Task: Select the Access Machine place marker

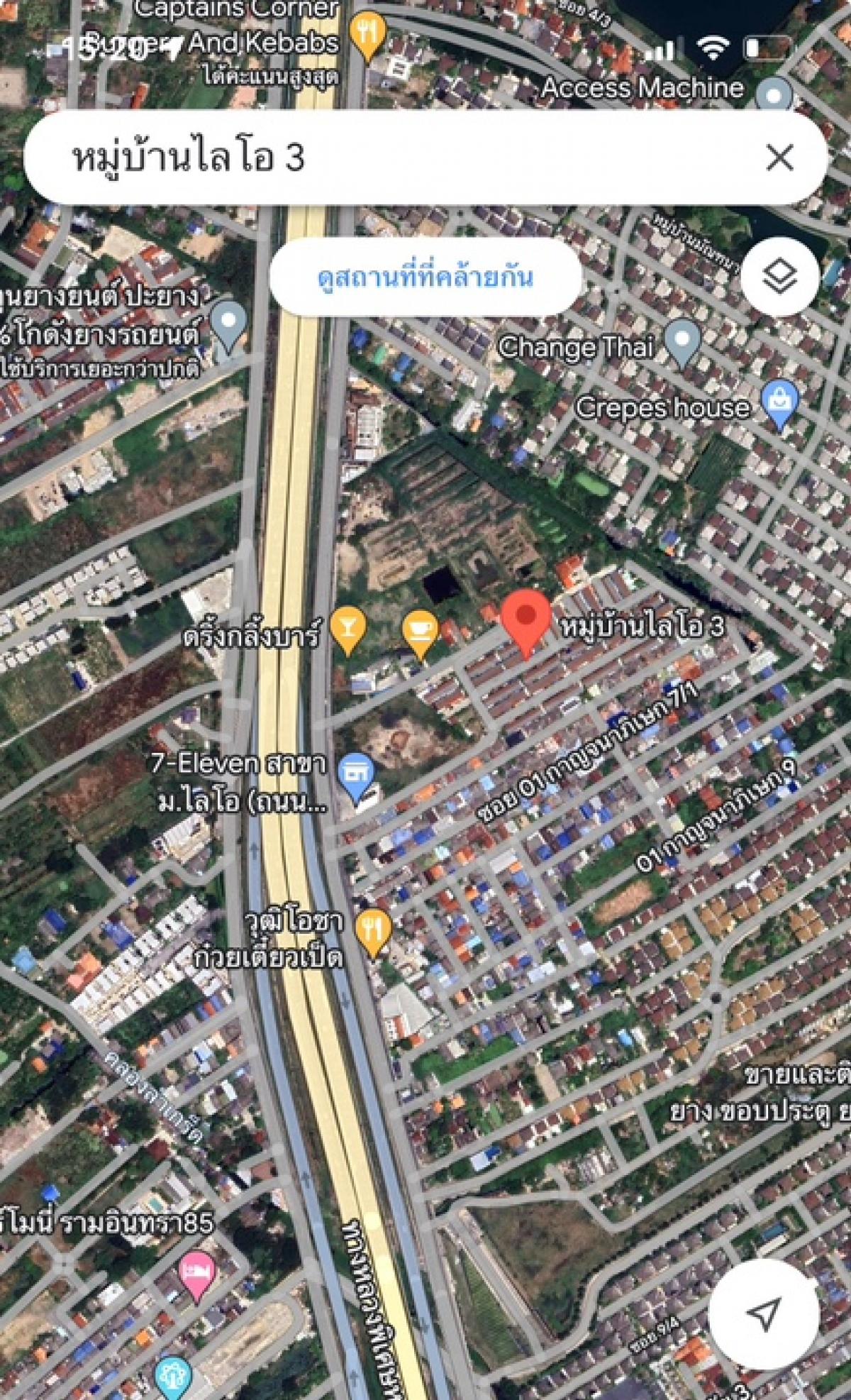Action: coord(774,92)
